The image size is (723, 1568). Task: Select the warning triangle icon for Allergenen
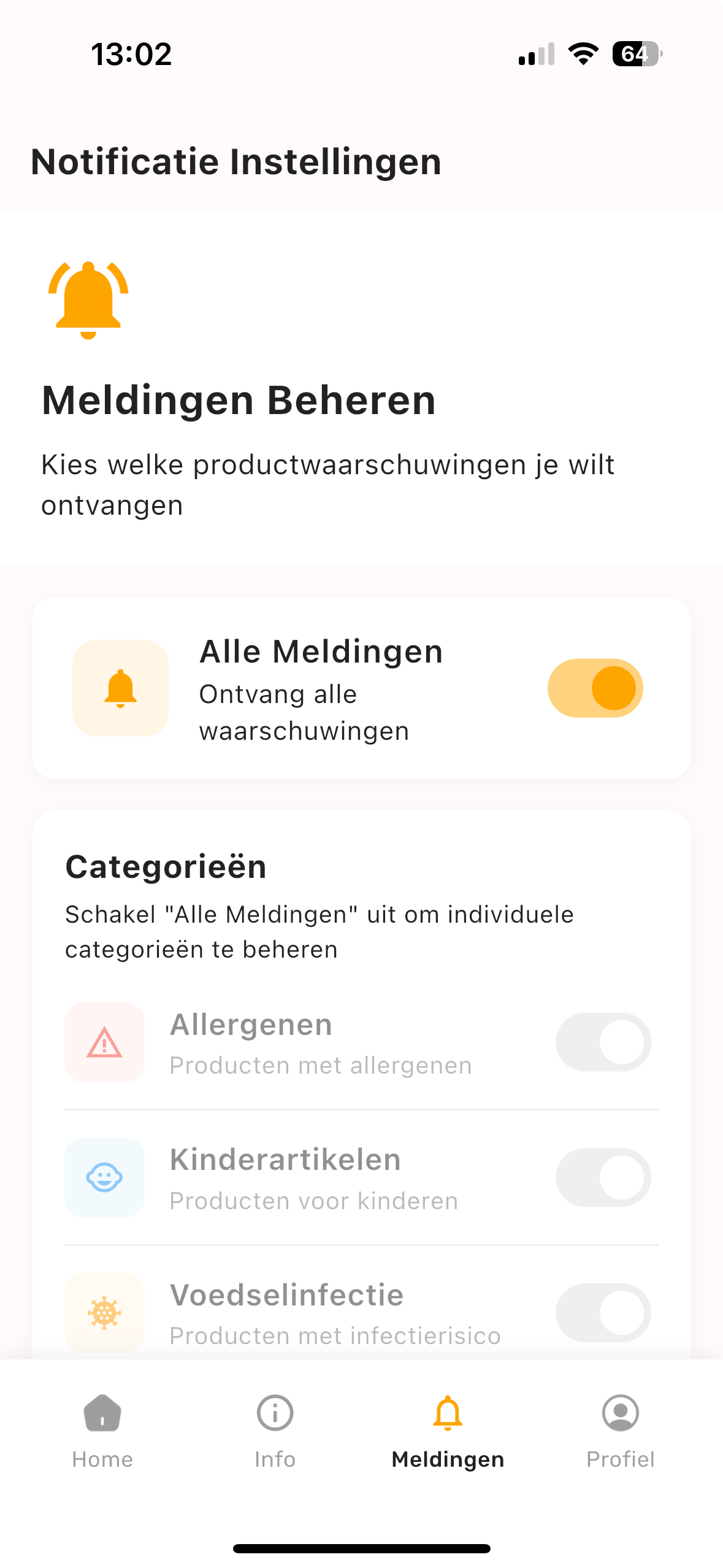click(x=104, y=1042)
